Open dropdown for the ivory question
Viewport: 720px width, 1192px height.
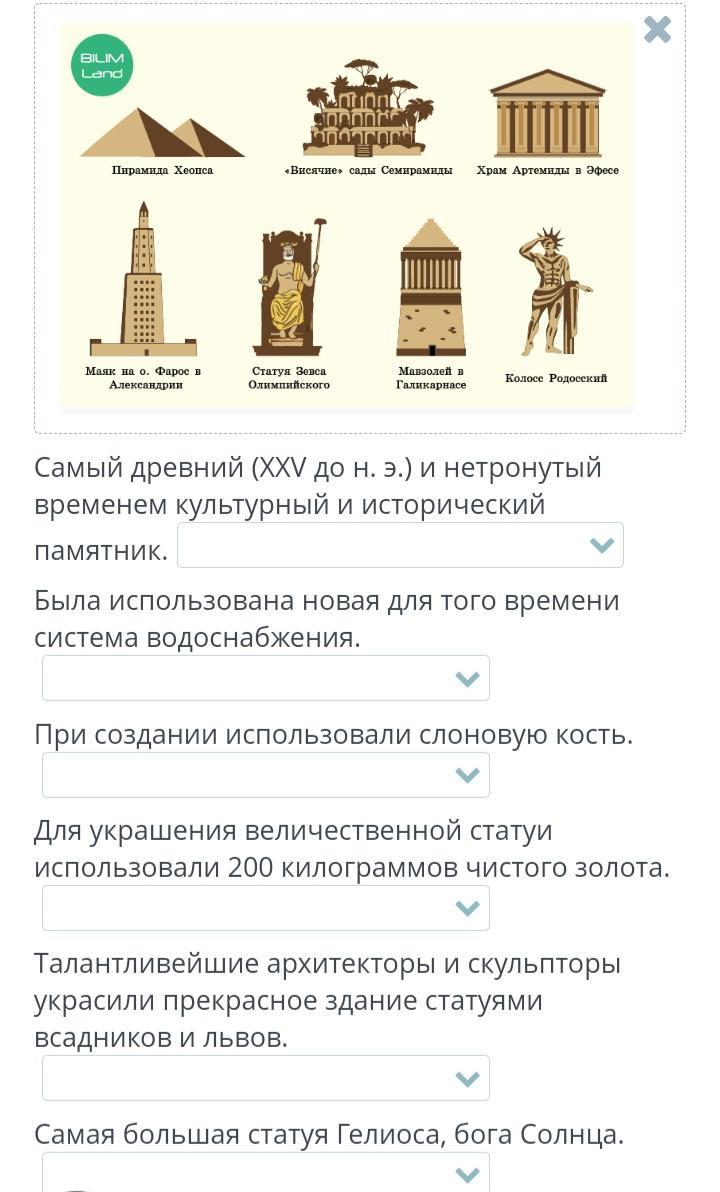pyautogui.click(x=265, y=775)
